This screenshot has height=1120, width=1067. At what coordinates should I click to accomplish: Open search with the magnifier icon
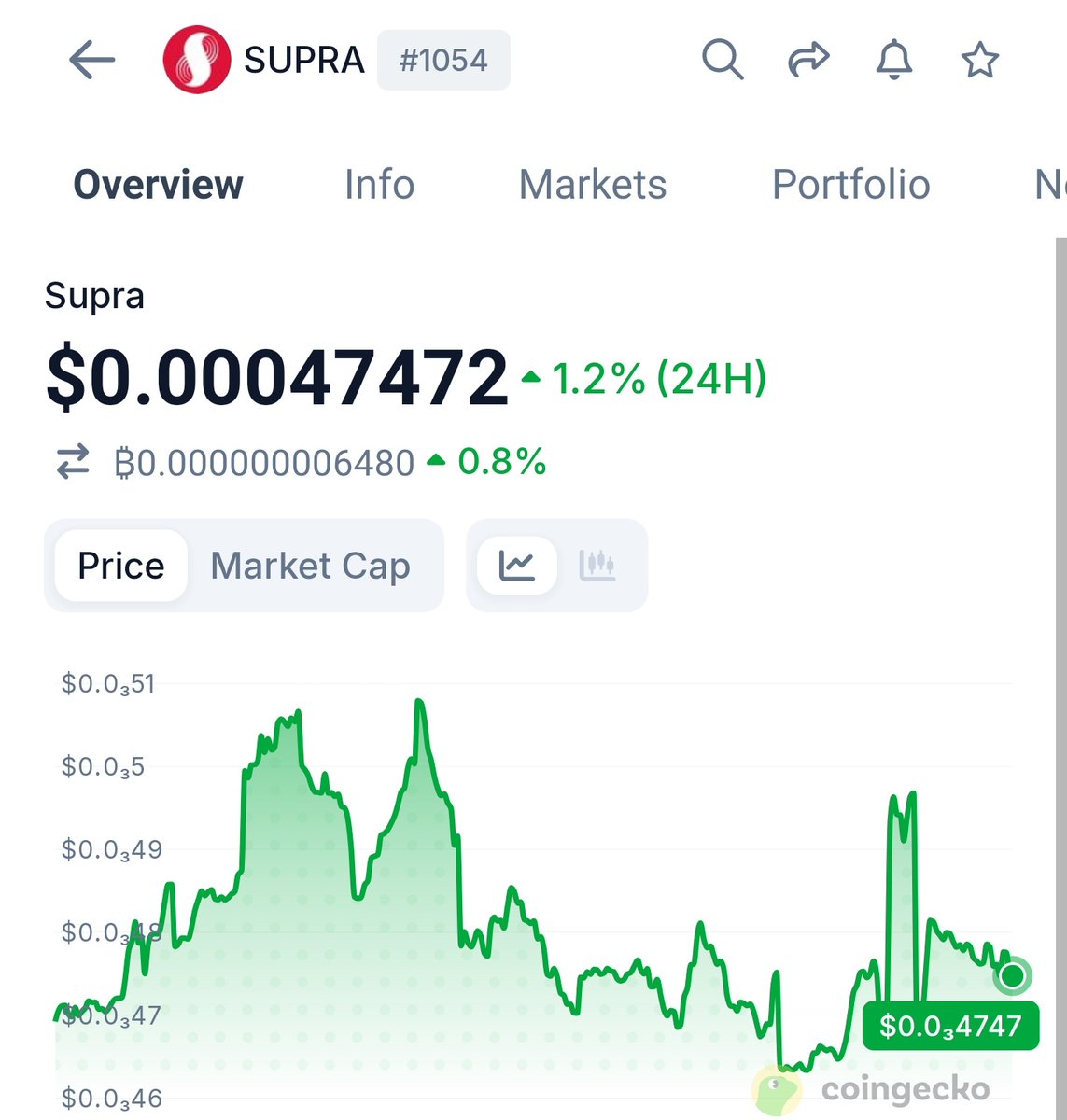tap(722, 61)
